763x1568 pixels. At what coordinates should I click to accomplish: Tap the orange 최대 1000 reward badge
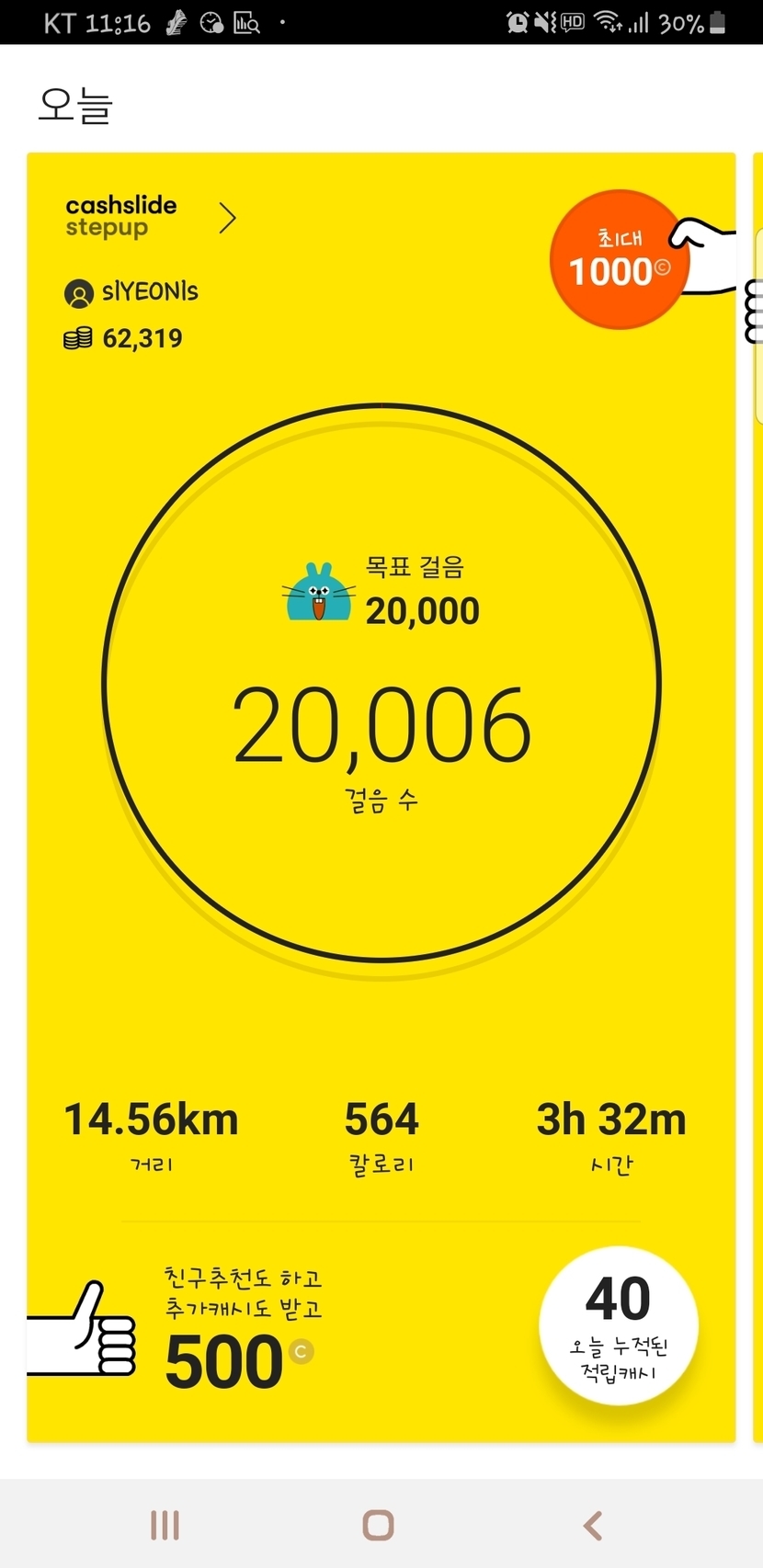pyautogui.click(x=620, y=259)
